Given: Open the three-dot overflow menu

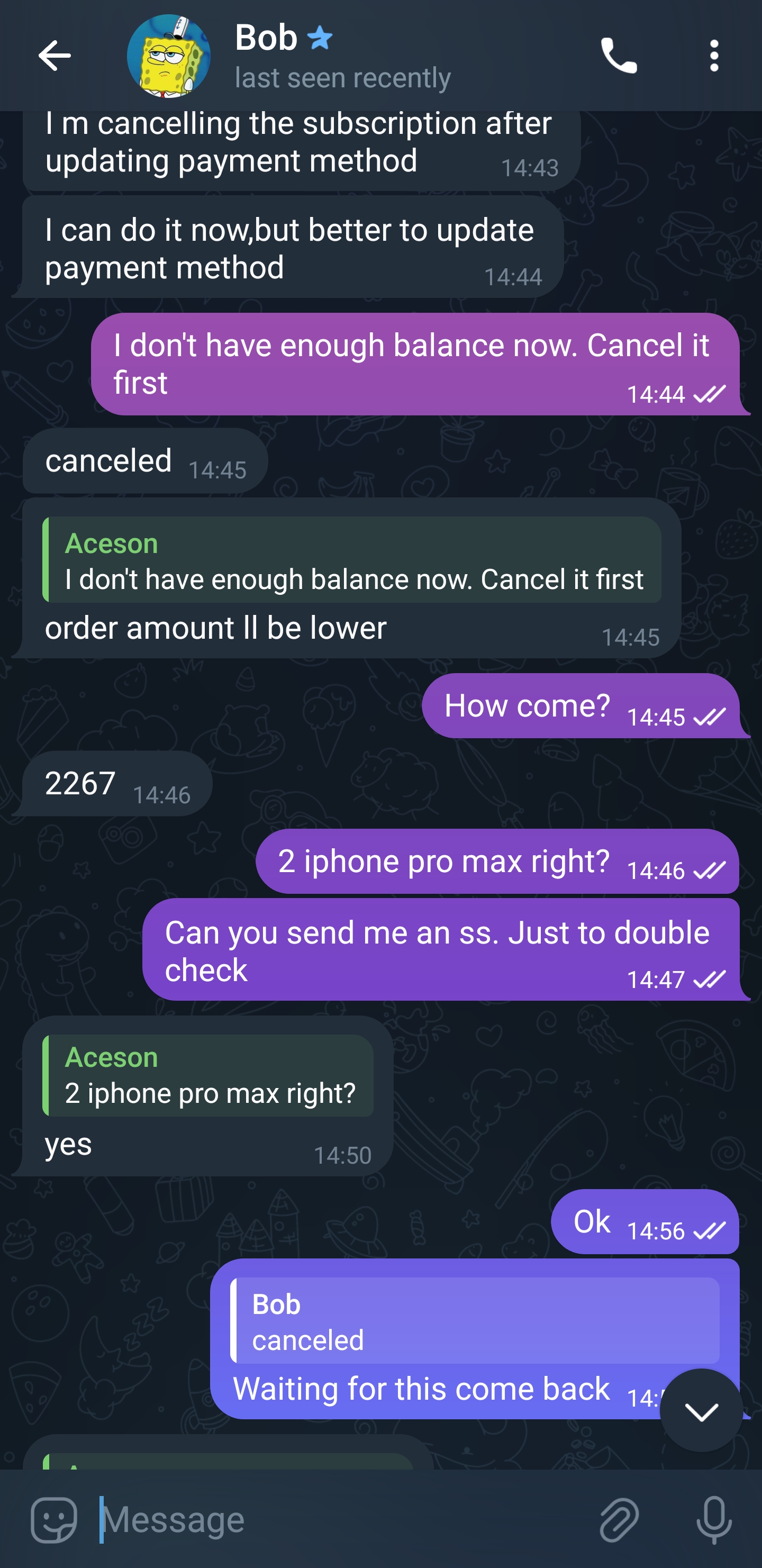Looking at the screenshot, I should [x=714, y=56].
